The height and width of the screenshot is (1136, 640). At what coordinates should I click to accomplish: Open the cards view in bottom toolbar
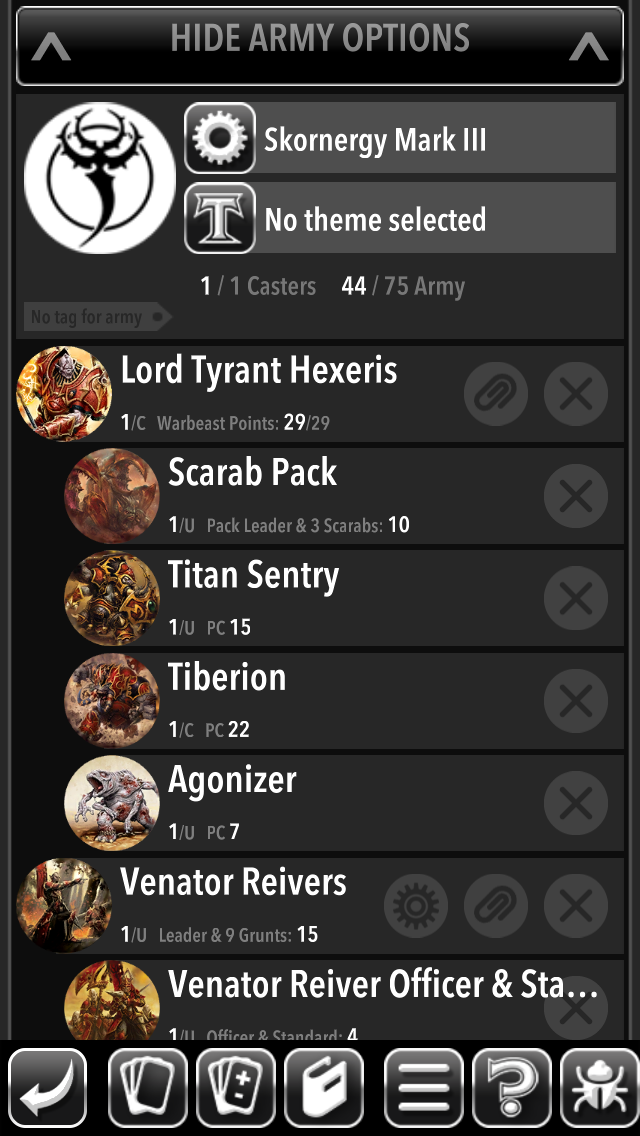pos(148,1087)
